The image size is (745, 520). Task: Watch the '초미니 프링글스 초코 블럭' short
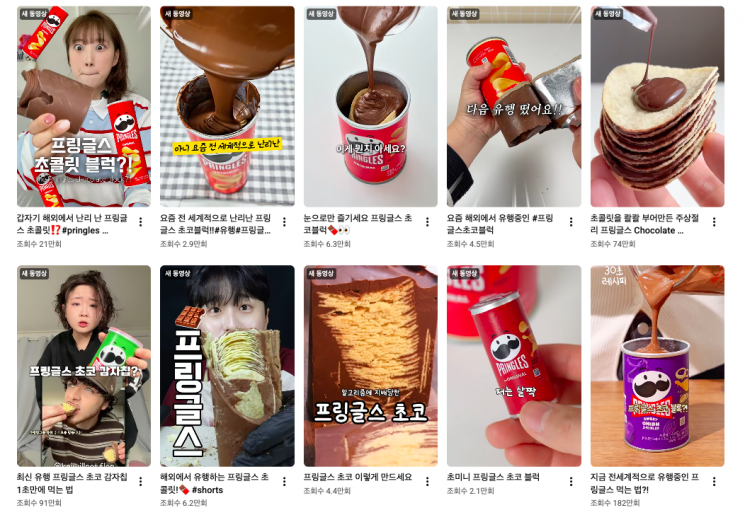pos(514,365)
